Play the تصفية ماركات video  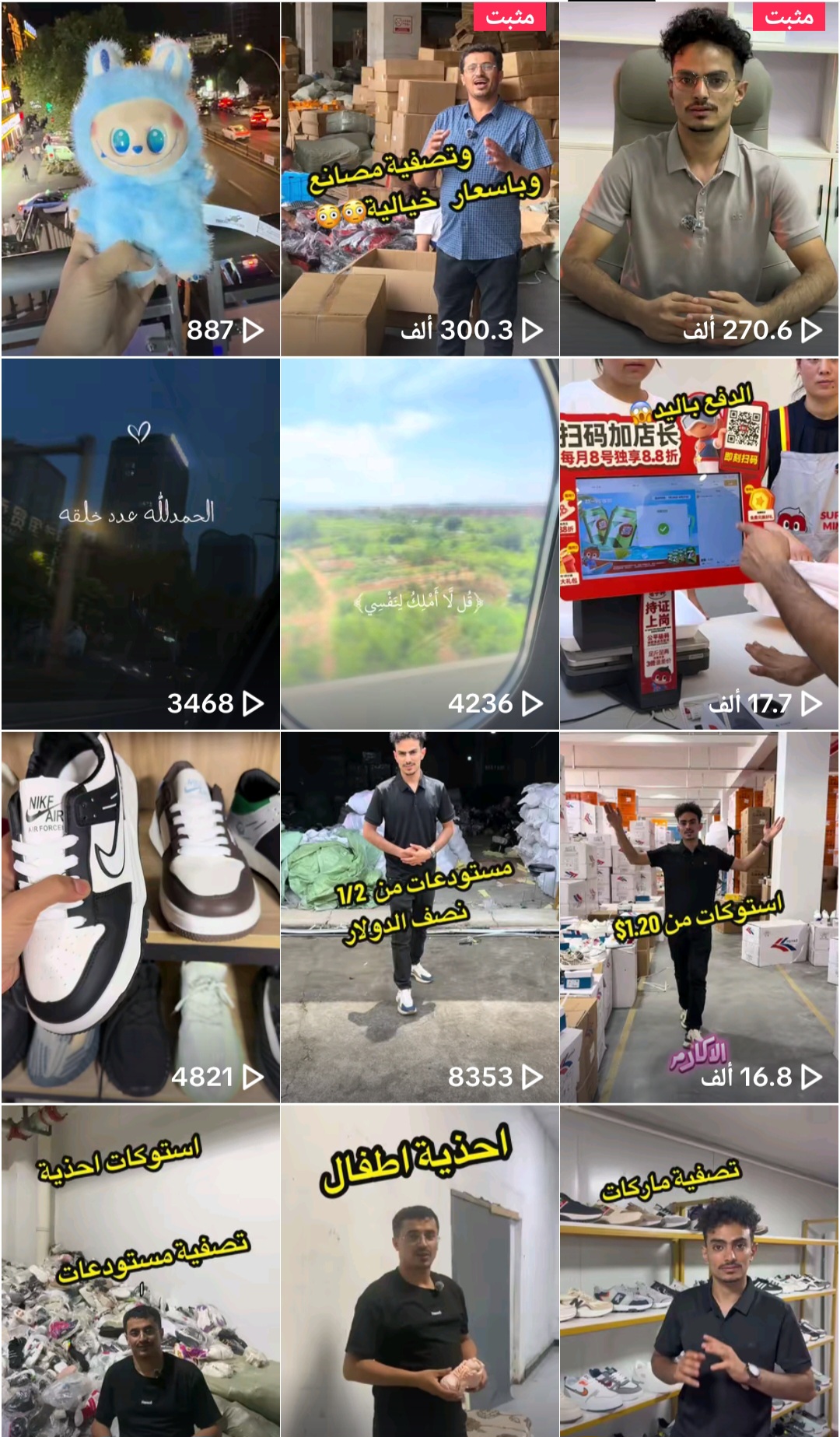[699, 1271]
